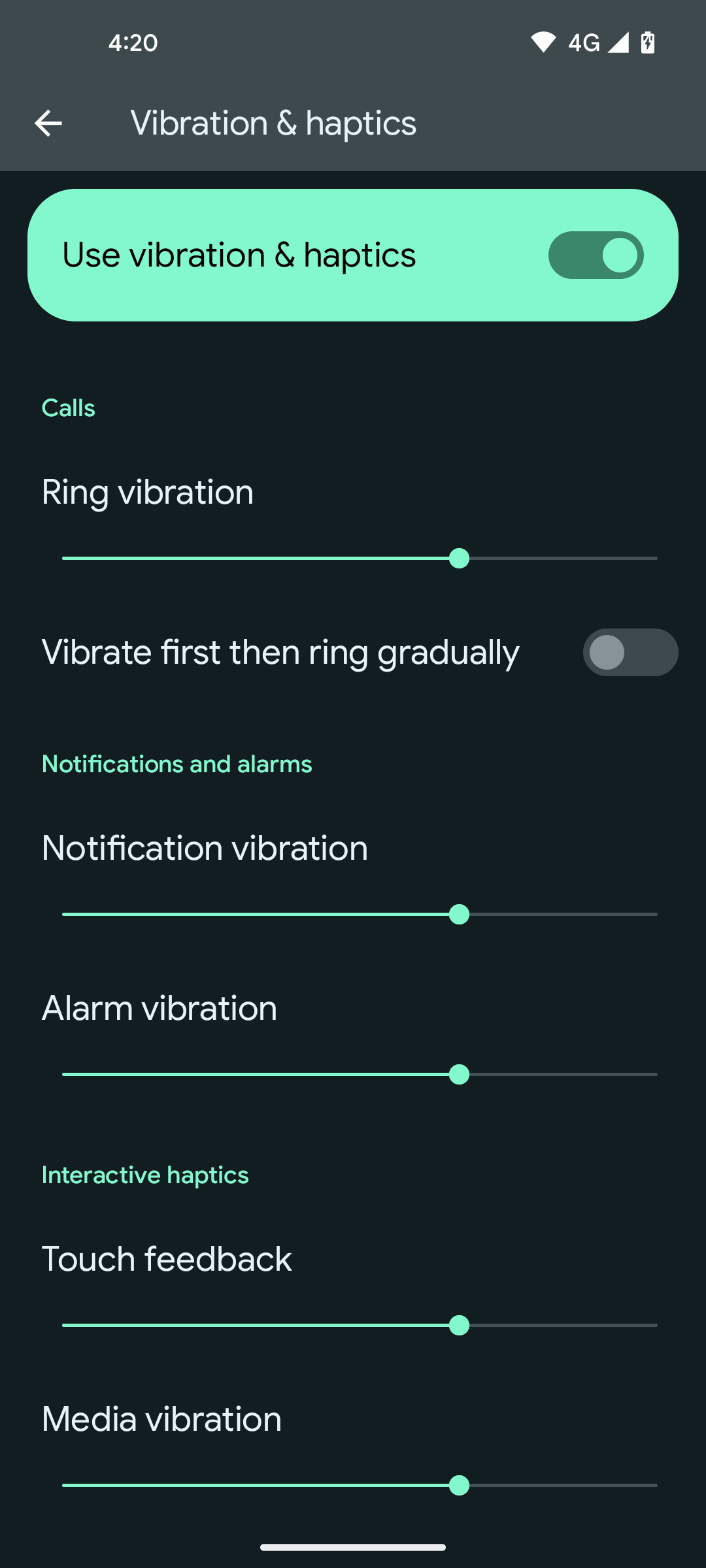
Task: Tap the Alarm vibration slider
Action: (459, 1075)
